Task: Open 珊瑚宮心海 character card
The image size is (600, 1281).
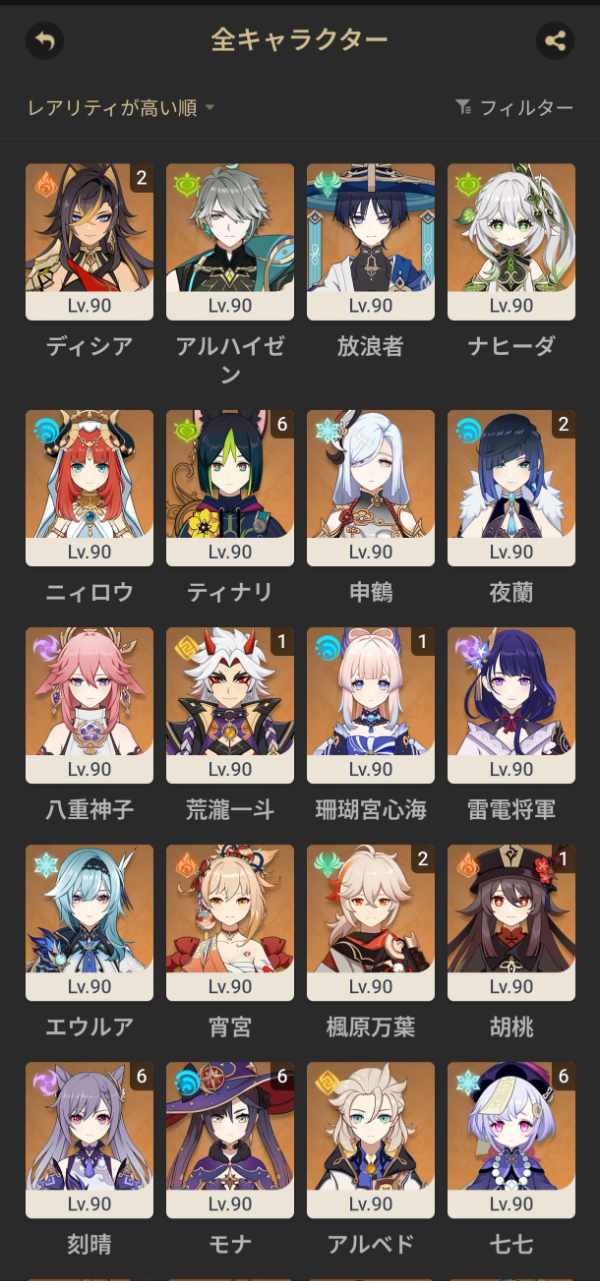Action: tap(370, 705)
